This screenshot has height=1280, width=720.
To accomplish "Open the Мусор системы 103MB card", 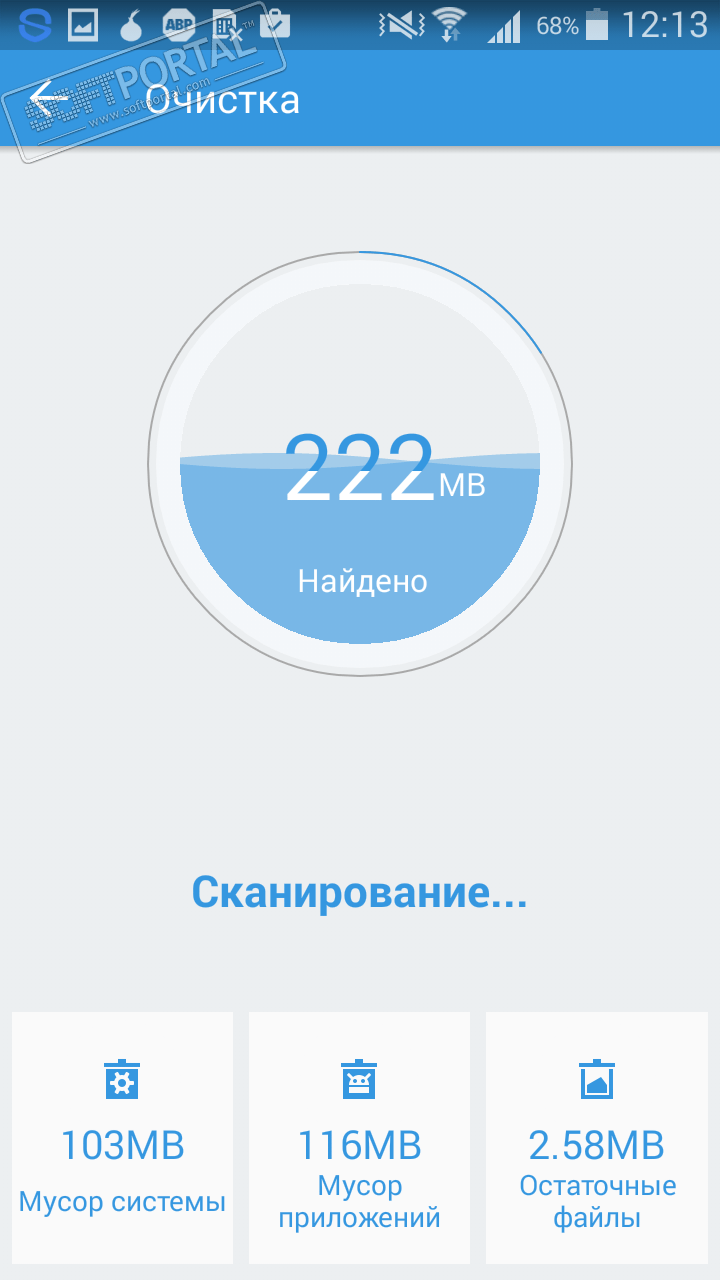I will pyautogui.click(x=122, y=1138).
